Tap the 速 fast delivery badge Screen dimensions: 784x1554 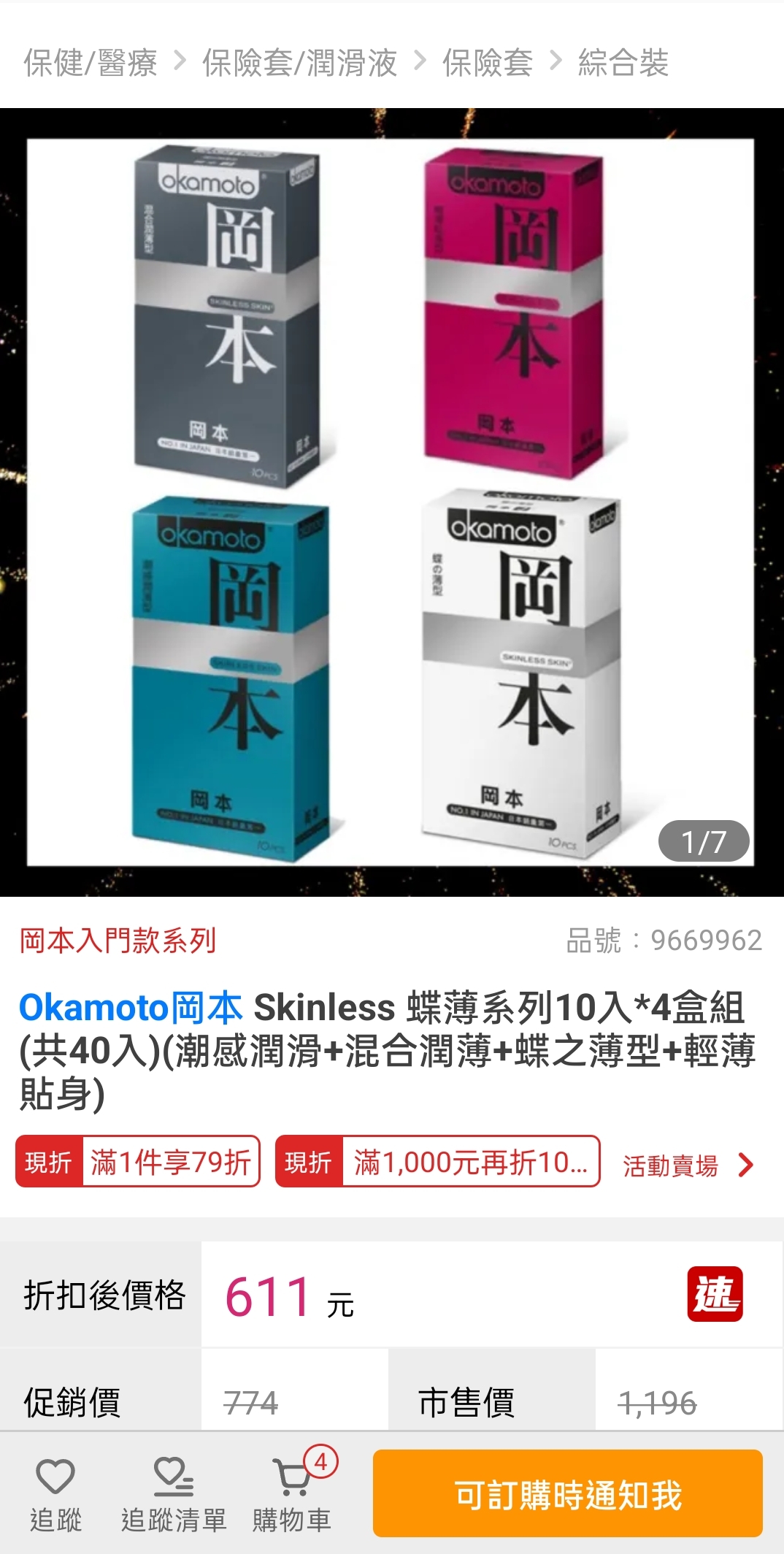click(x=715, y=1294)
